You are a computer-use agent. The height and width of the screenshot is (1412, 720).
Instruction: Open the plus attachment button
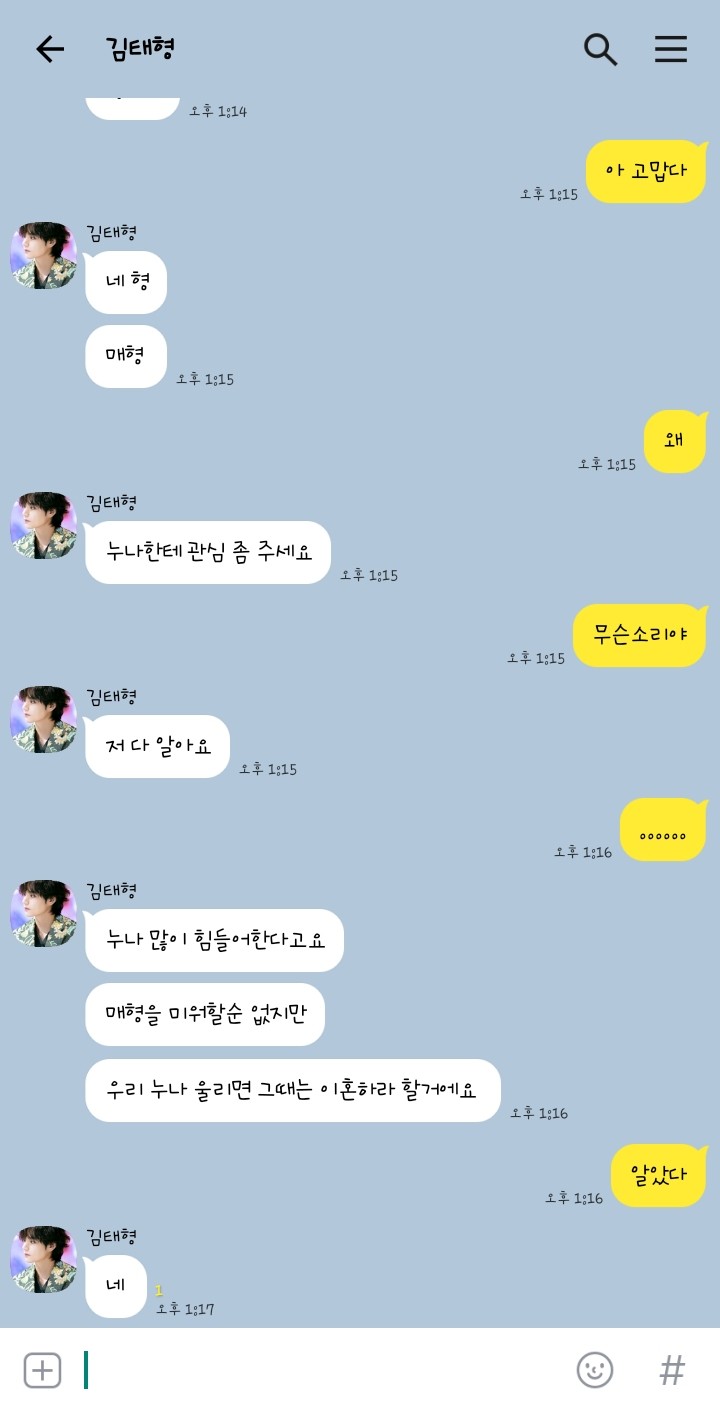coord(42,1370)
